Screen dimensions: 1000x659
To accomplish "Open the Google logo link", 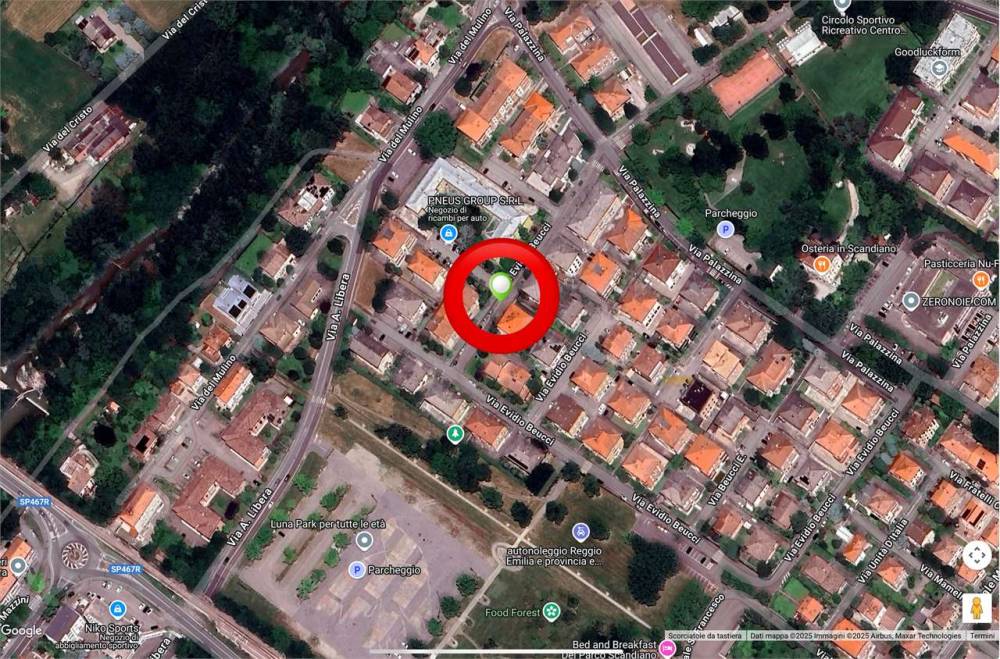I will [22, 631].
